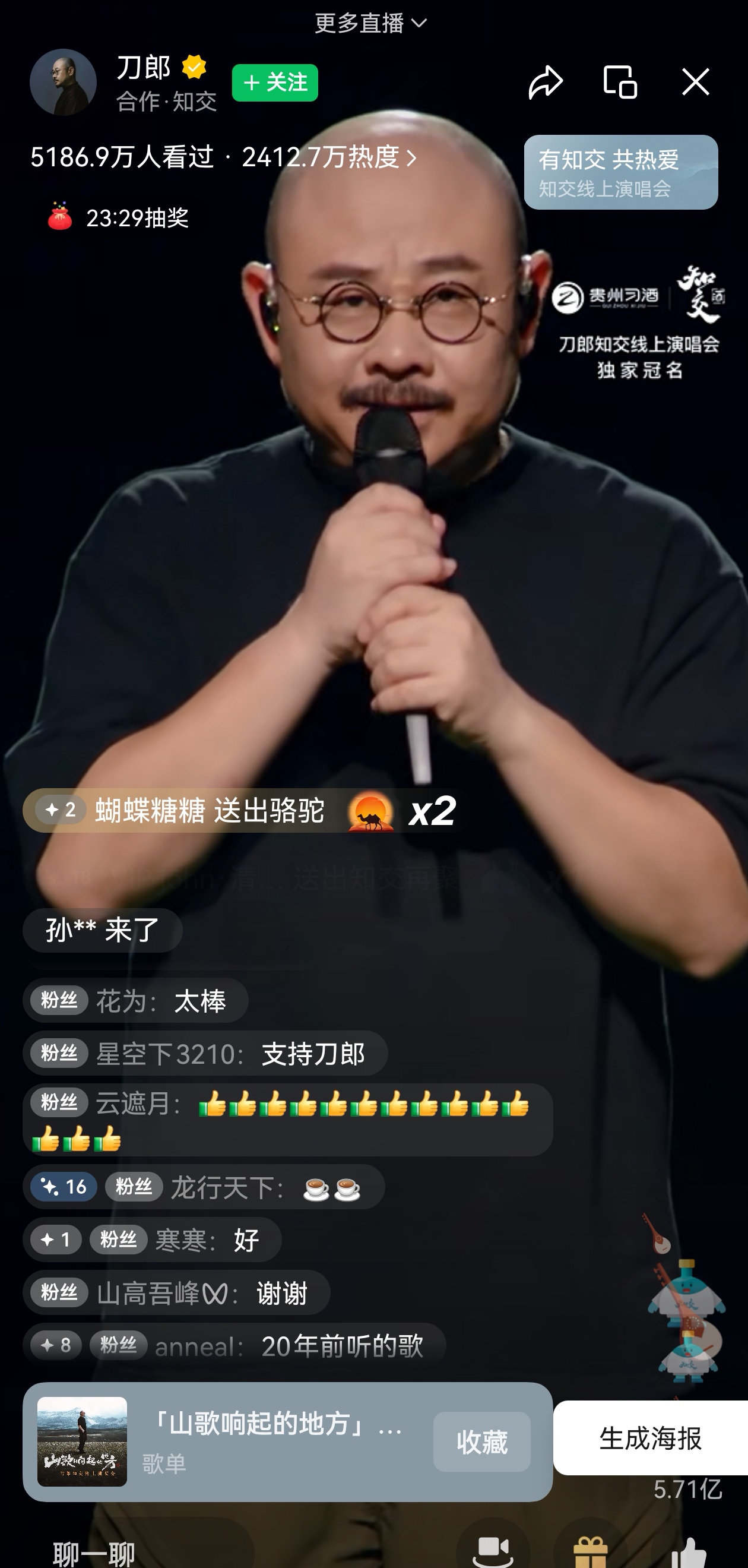Close the live stream

[695, 82]
